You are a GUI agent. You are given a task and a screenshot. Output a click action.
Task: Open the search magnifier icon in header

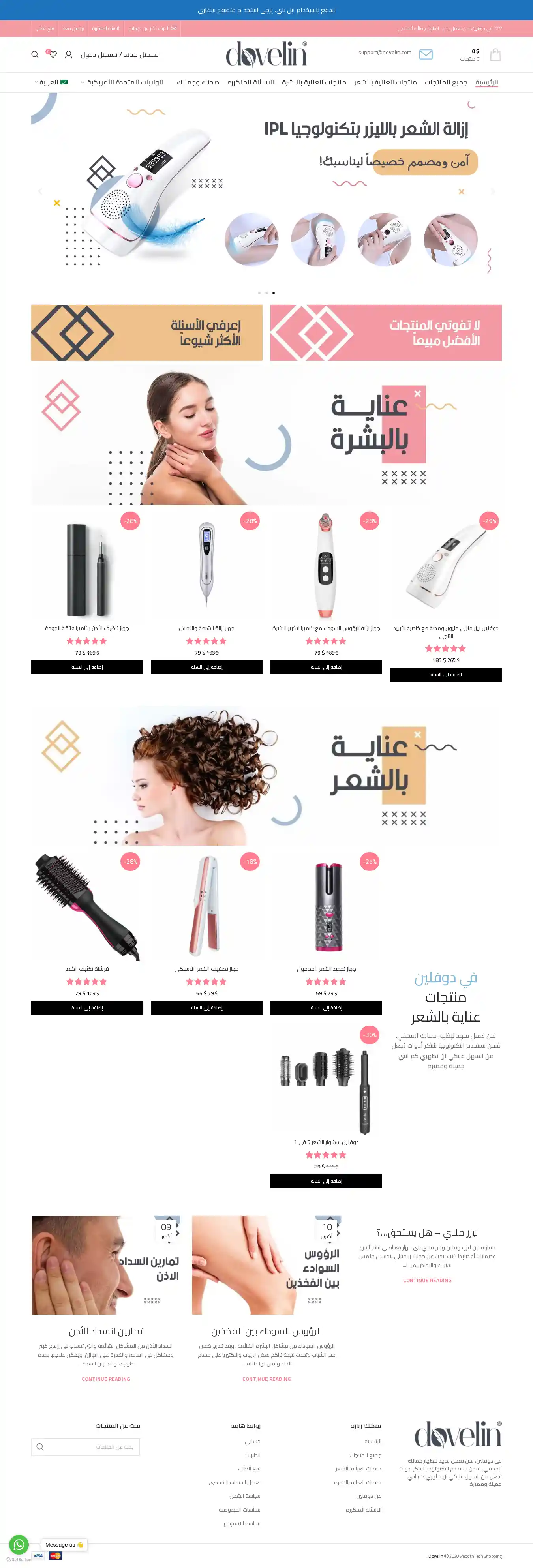point(35,55)
